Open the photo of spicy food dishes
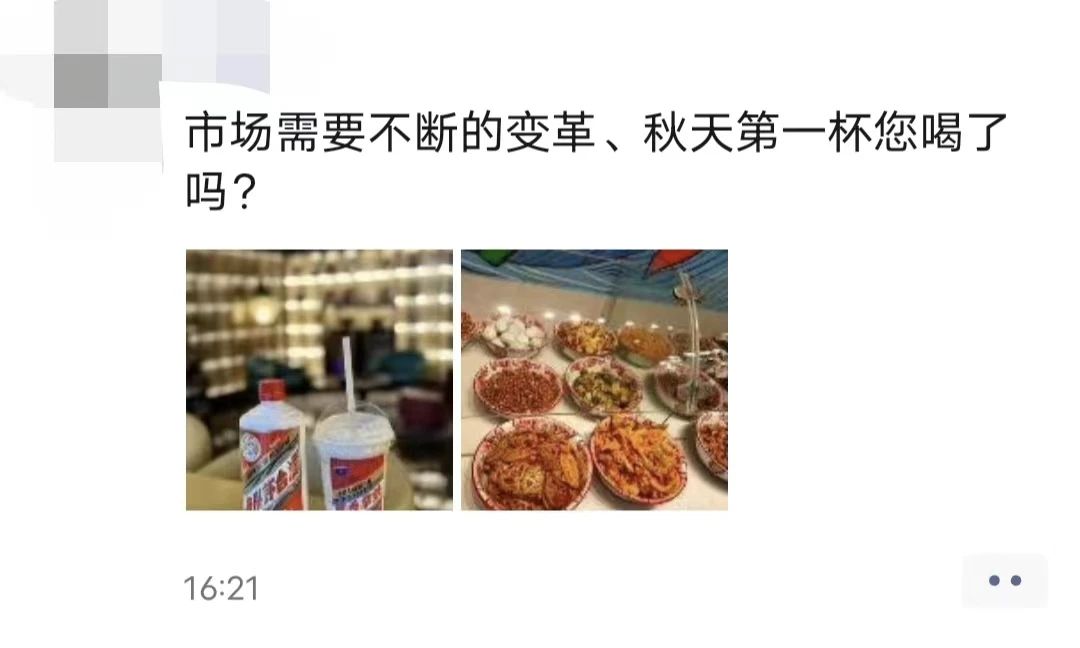The image size is (1080, 648). pyautogui.click(x=594, y=380)
